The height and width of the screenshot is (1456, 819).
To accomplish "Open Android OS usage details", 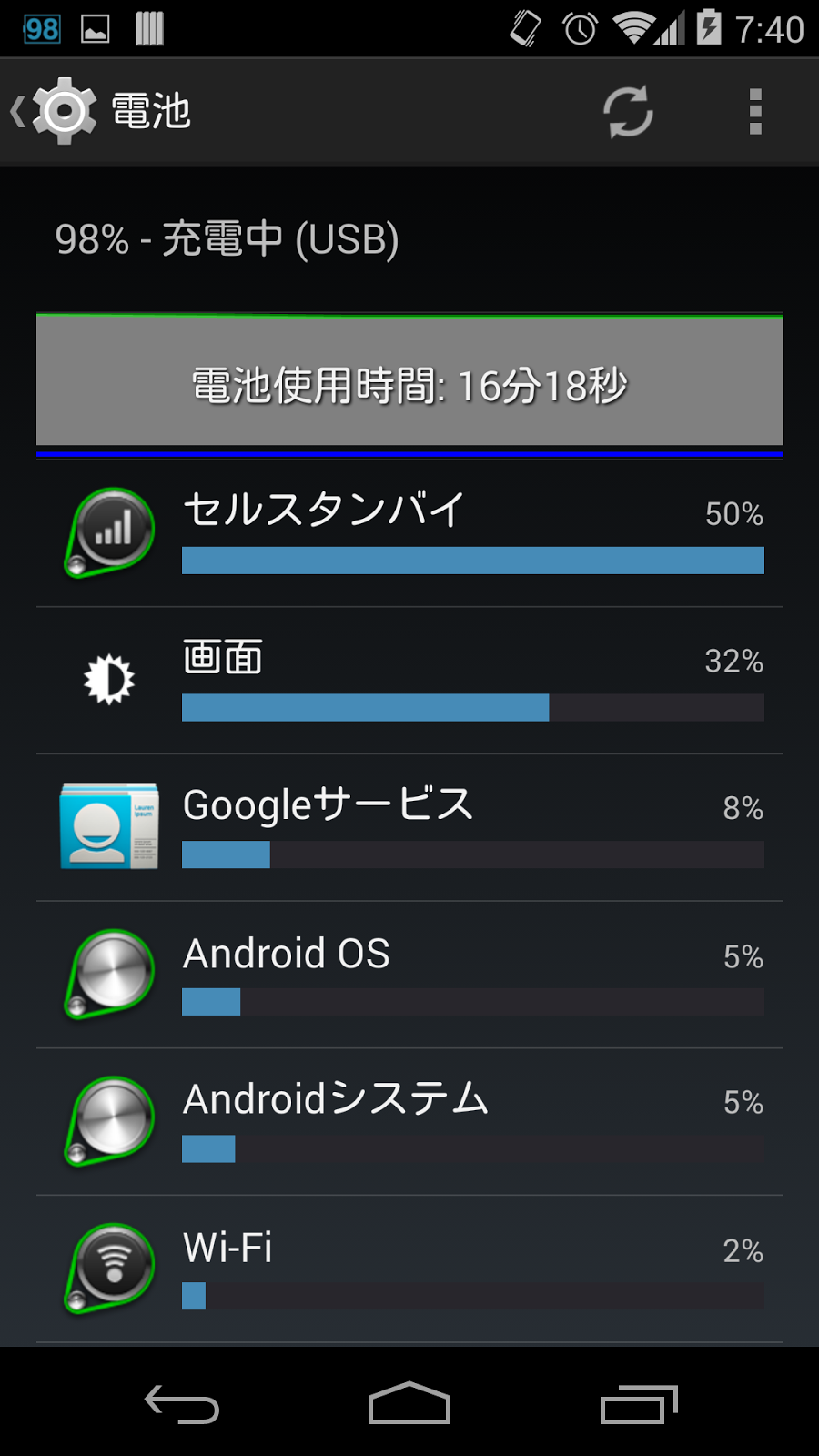I will click(x=409, y=976).
